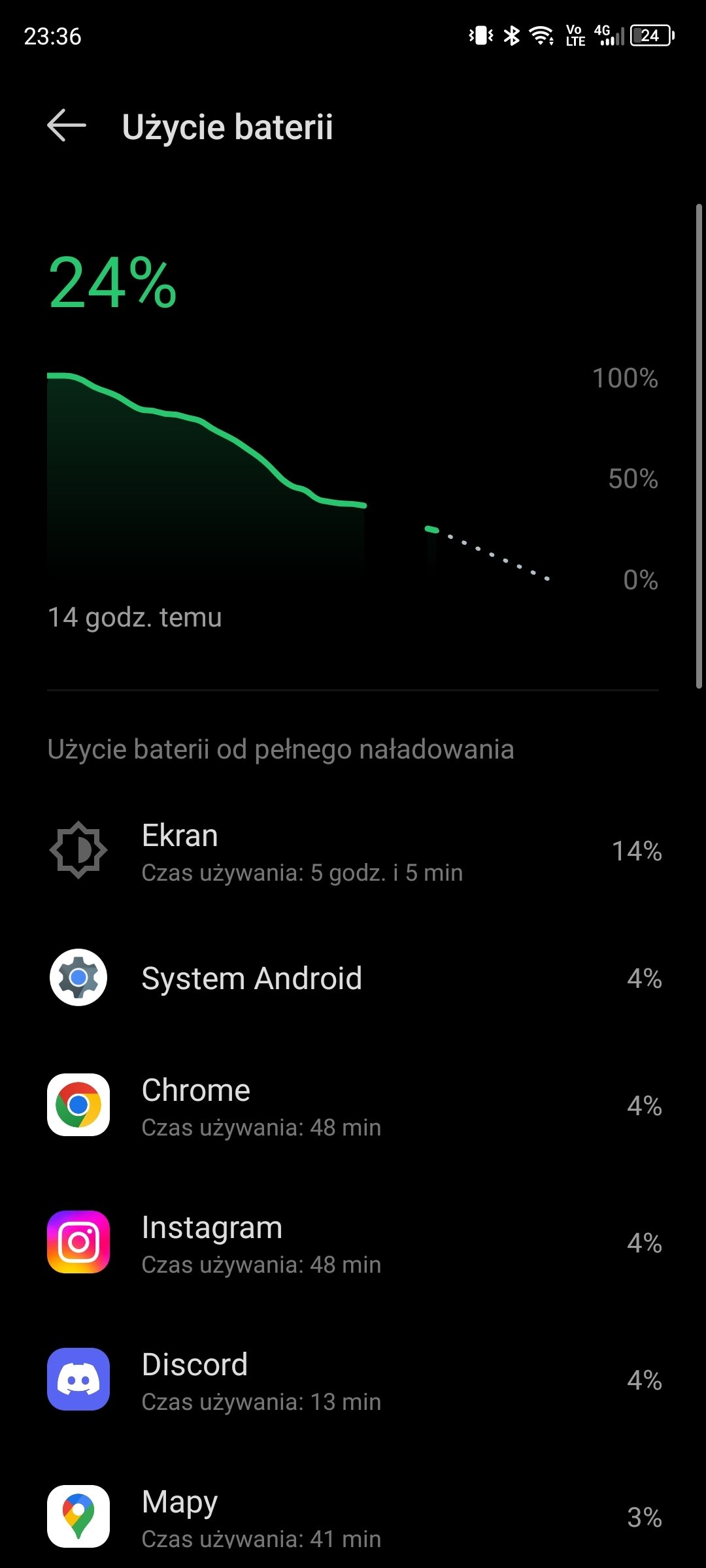Select the Instagram battery usage row

point(353,1243)
